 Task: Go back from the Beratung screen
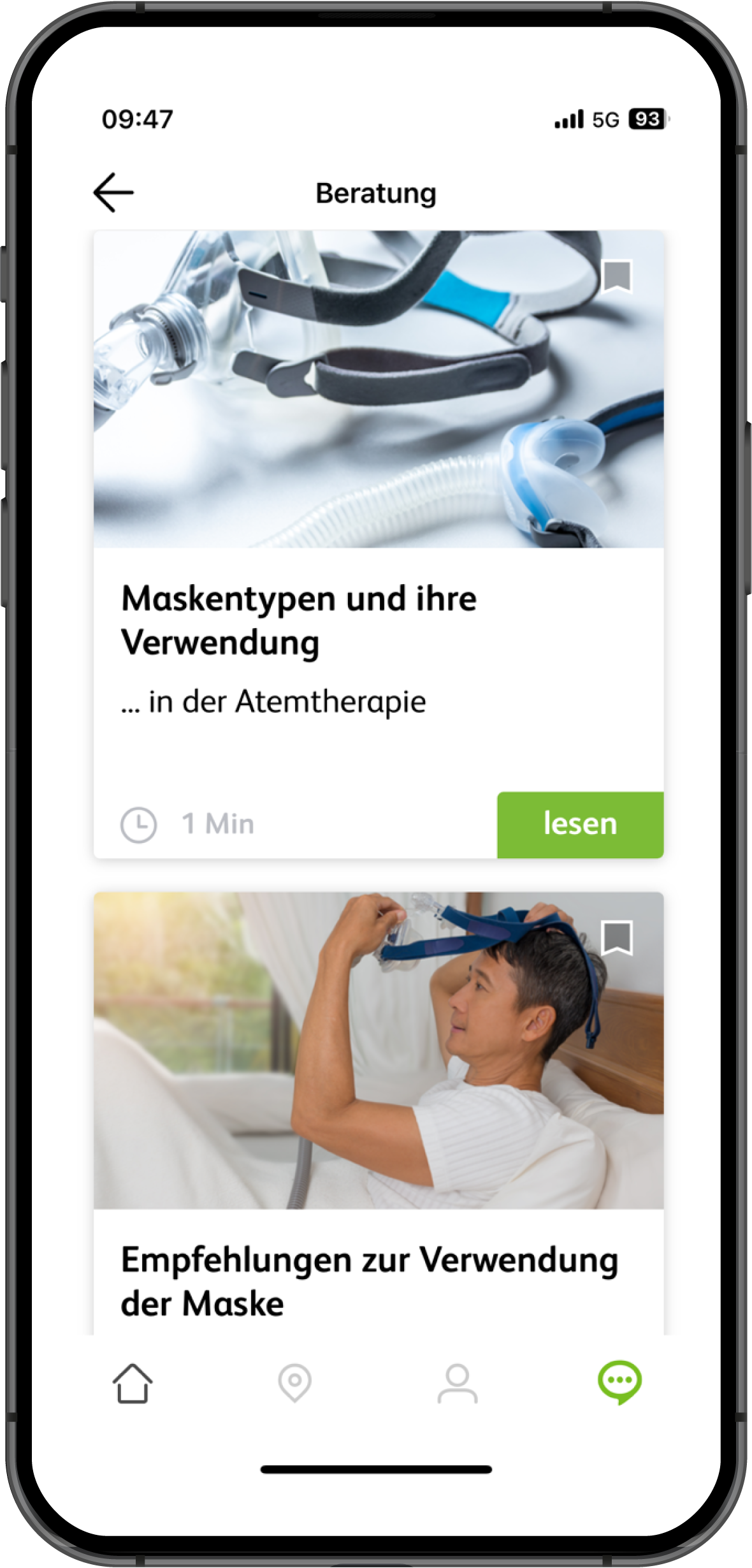point(113,193)
